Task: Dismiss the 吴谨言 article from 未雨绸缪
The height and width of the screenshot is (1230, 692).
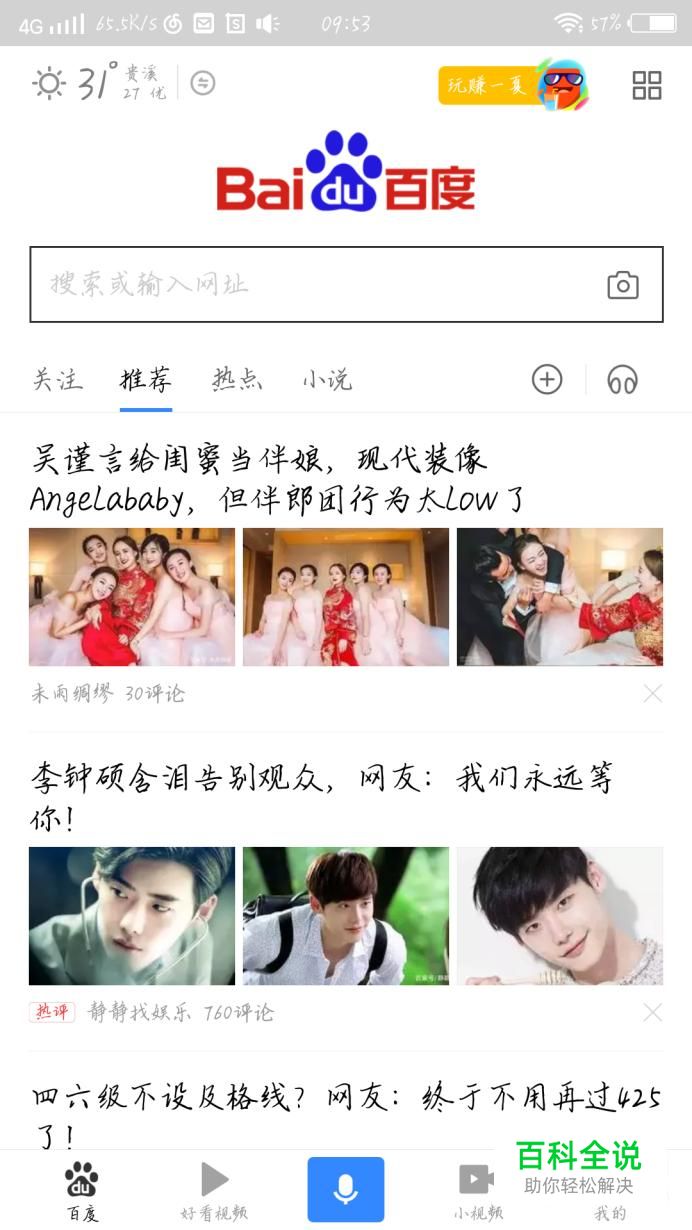Action: coord(652,693)
